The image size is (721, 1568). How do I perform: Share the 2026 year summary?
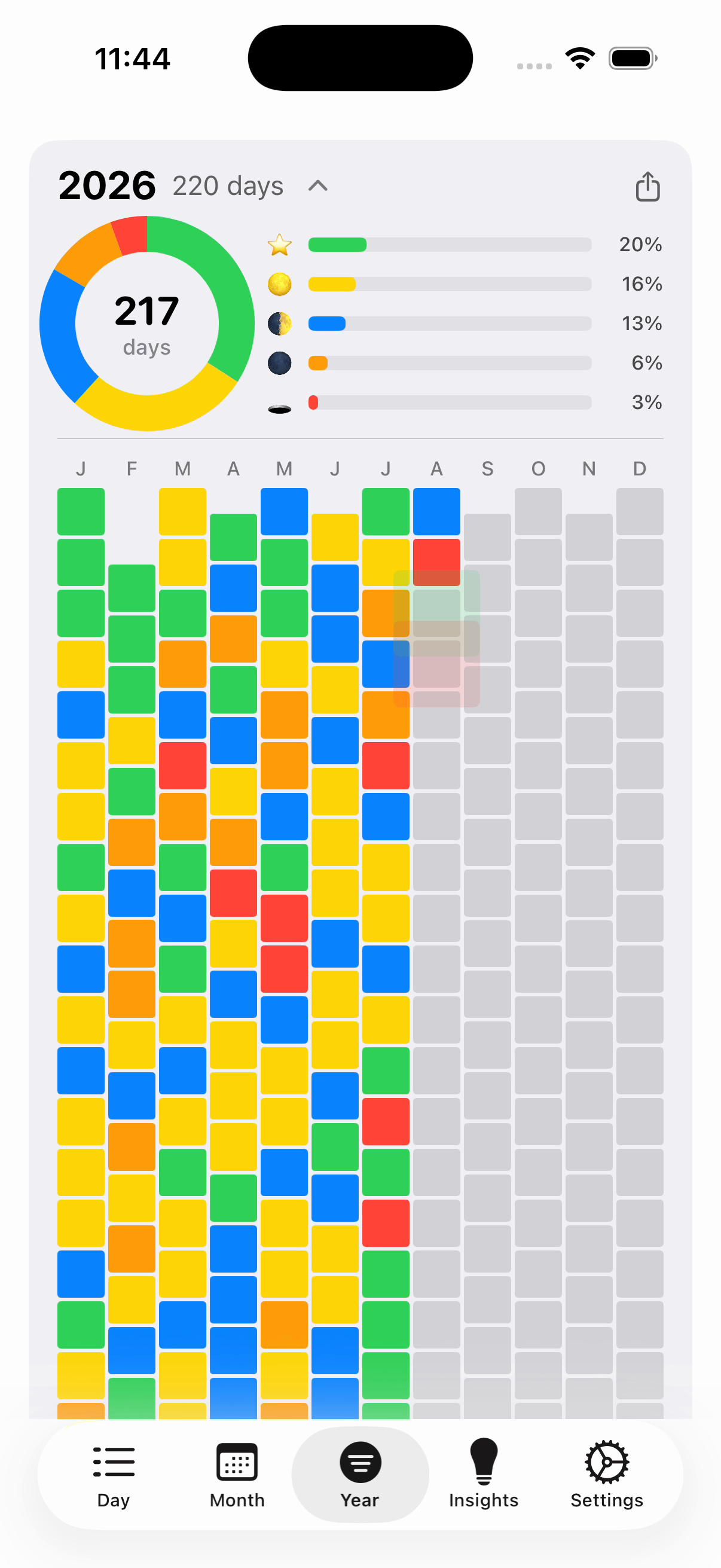pyautogui.click(x=647, y=186)
